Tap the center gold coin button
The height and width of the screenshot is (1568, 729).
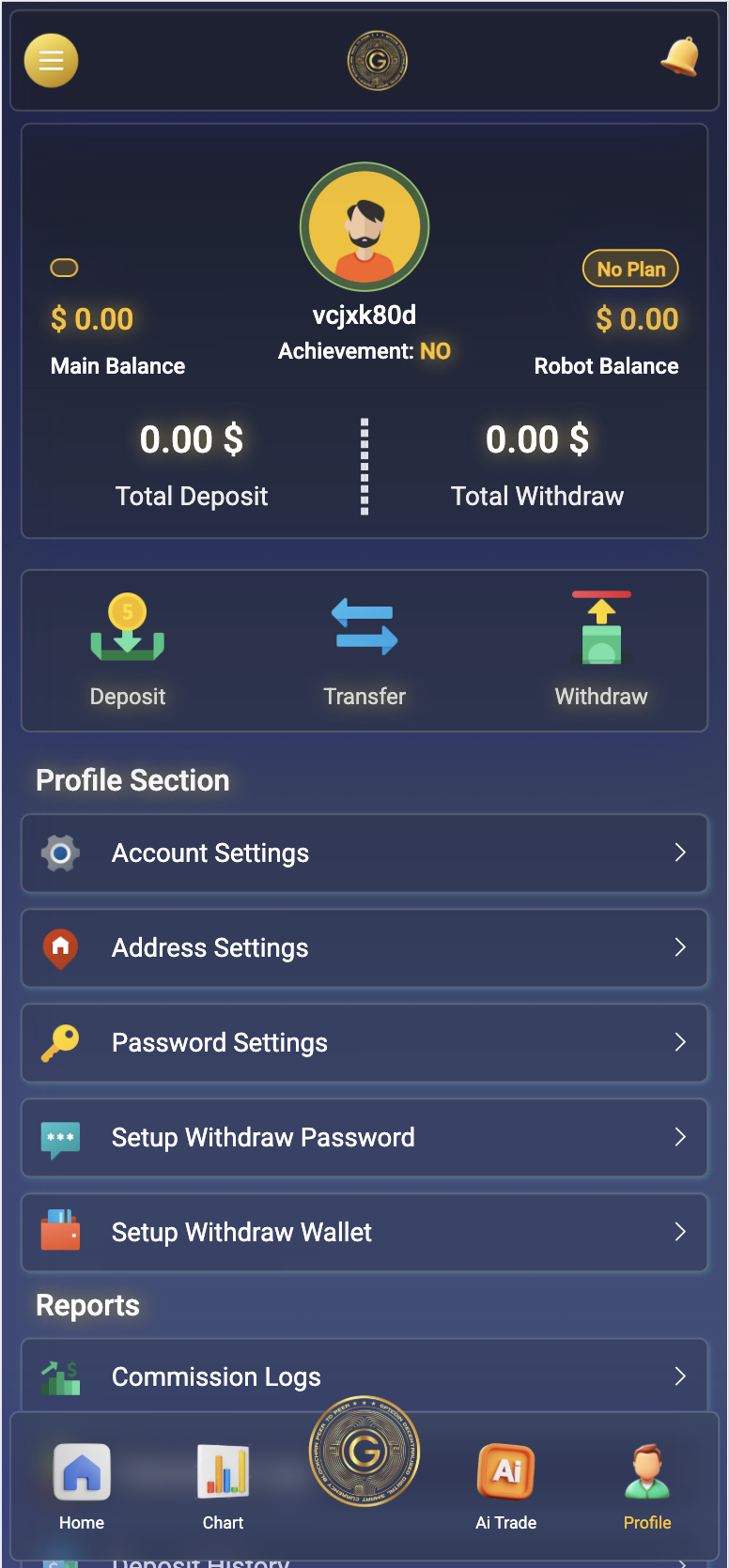pyautogui.click(x=364, y=1452)
